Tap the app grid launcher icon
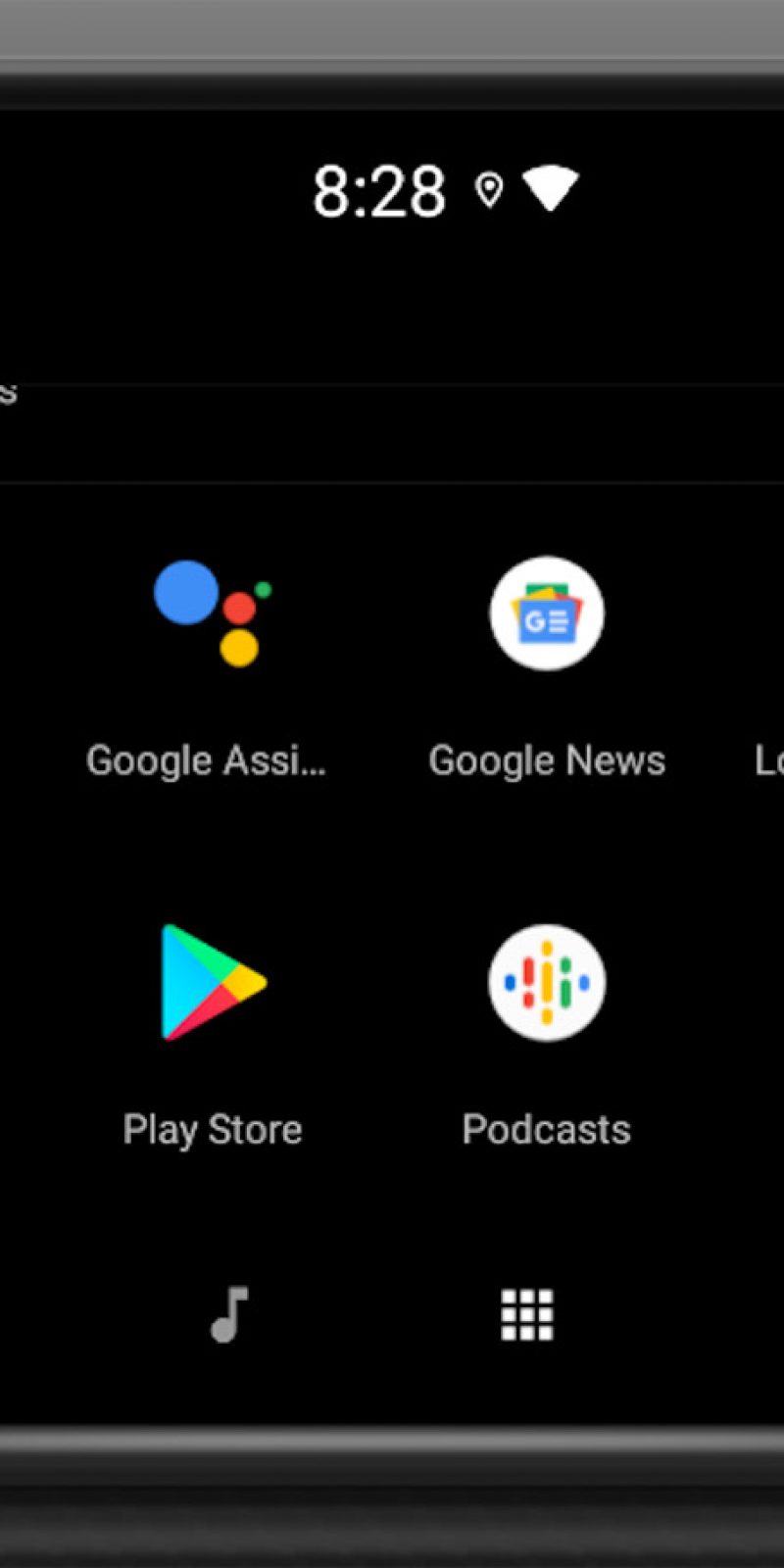The width and height of the screenshot is (784, 1568). pos(527,1314)
